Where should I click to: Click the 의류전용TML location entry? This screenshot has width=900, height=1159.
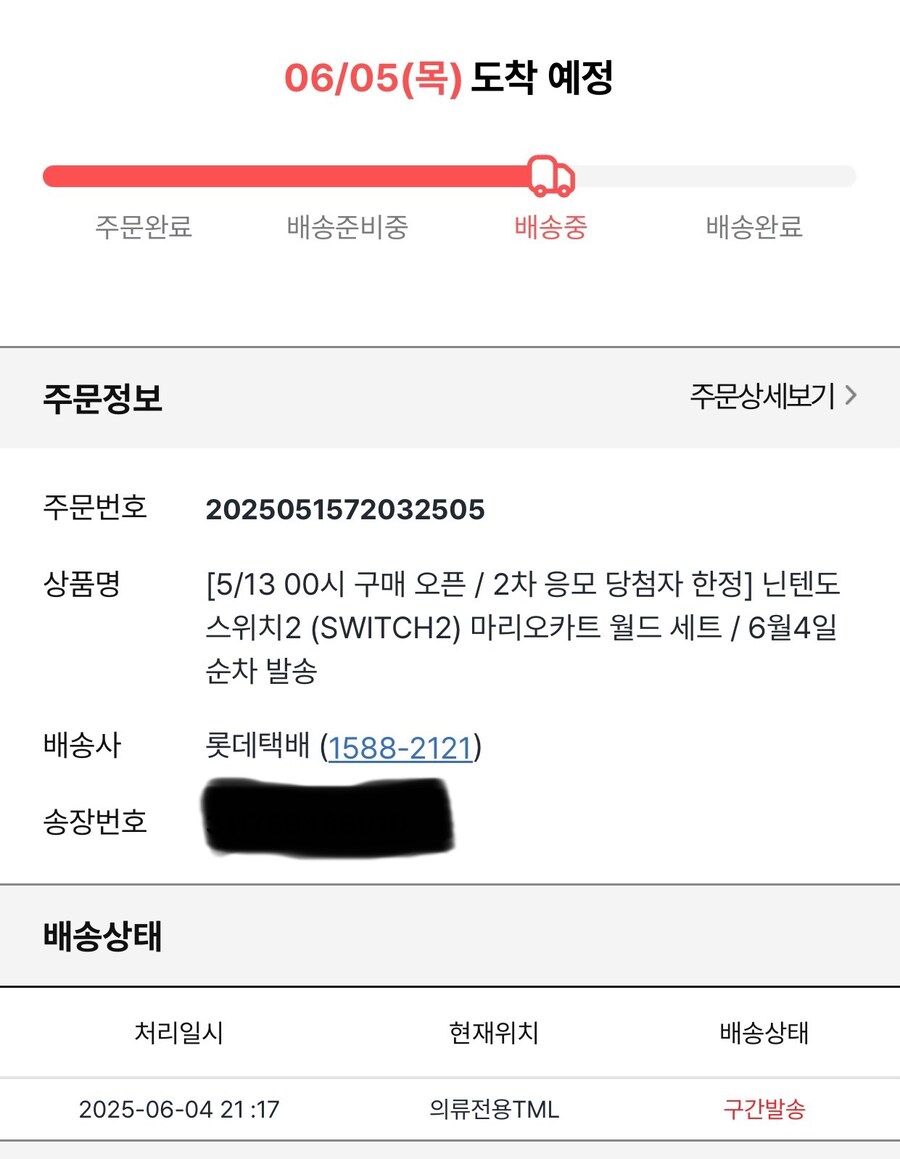(495, 1109)
